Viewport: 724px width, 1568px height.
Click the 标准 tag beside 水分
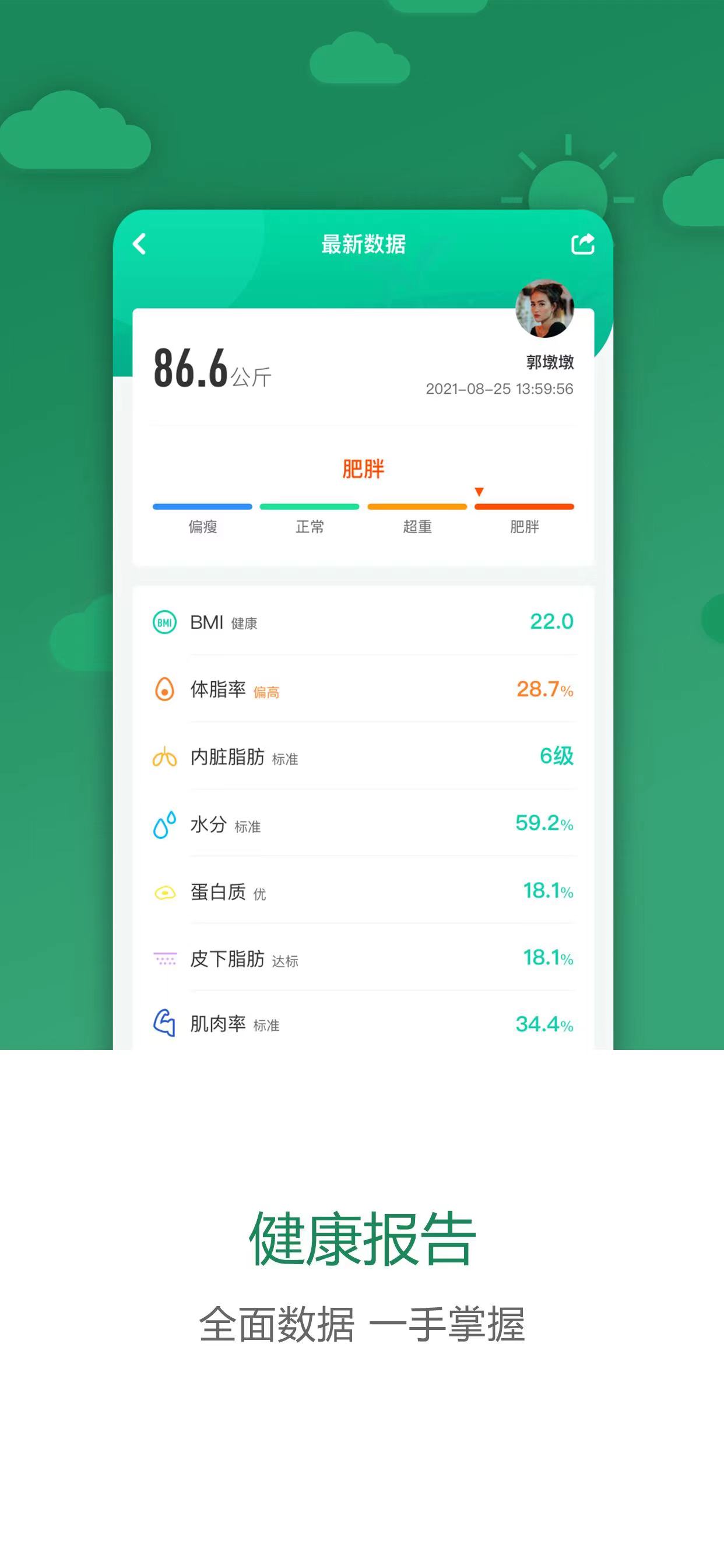pyautogui.click(x=249, y=828)
